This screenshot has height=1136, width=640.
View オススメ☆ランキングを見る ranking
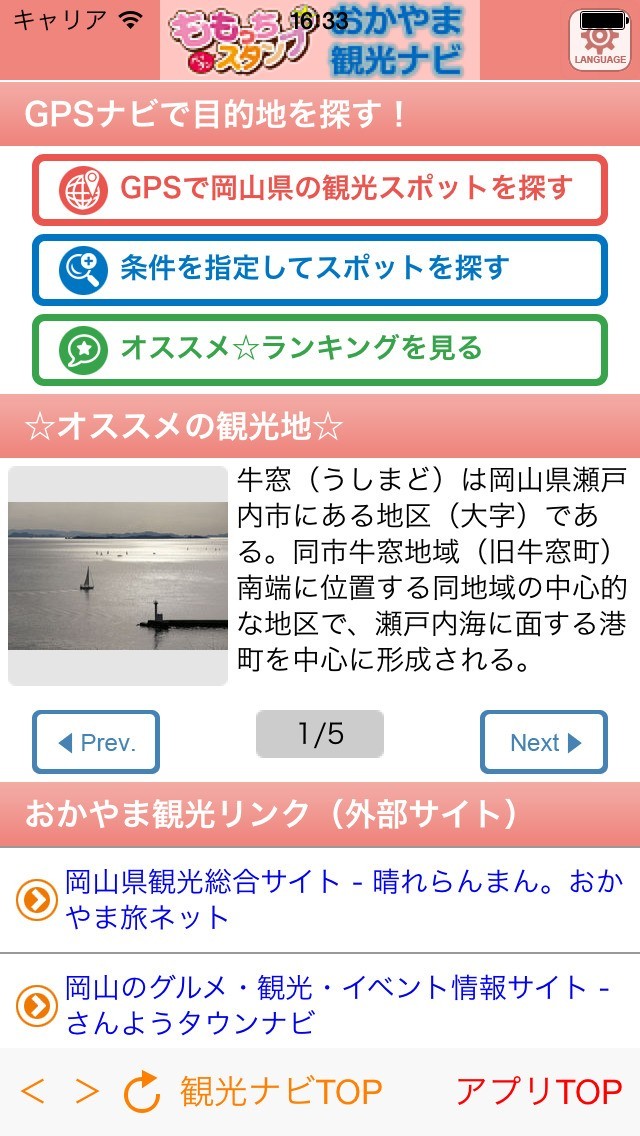[319, 349]
